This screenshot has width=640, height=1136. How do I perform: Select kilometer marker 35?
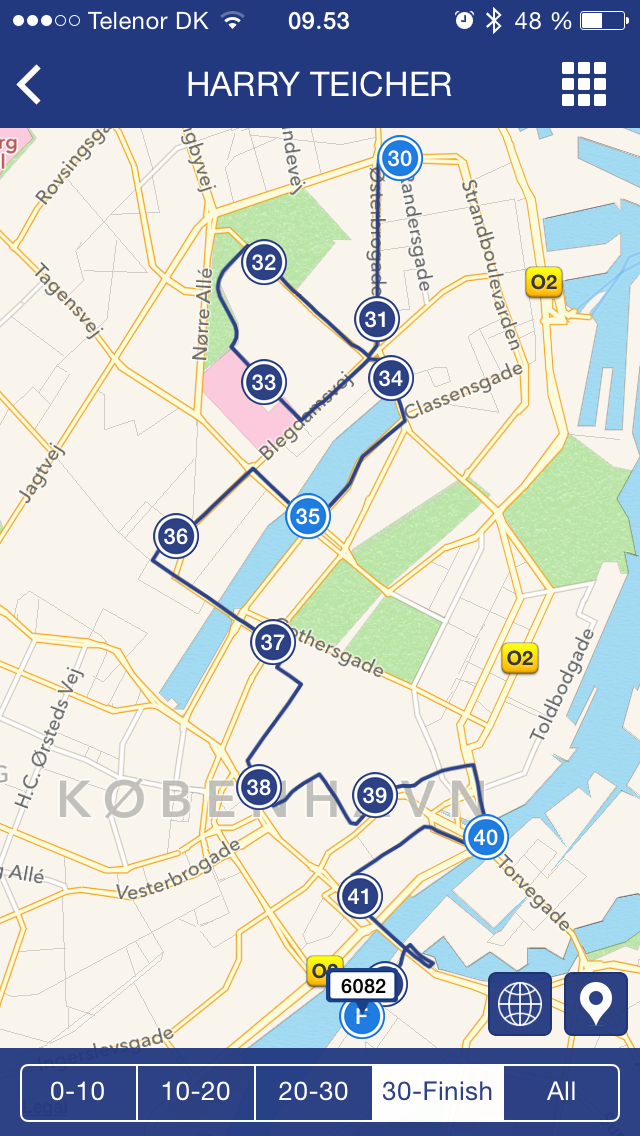tap(308, 517)
